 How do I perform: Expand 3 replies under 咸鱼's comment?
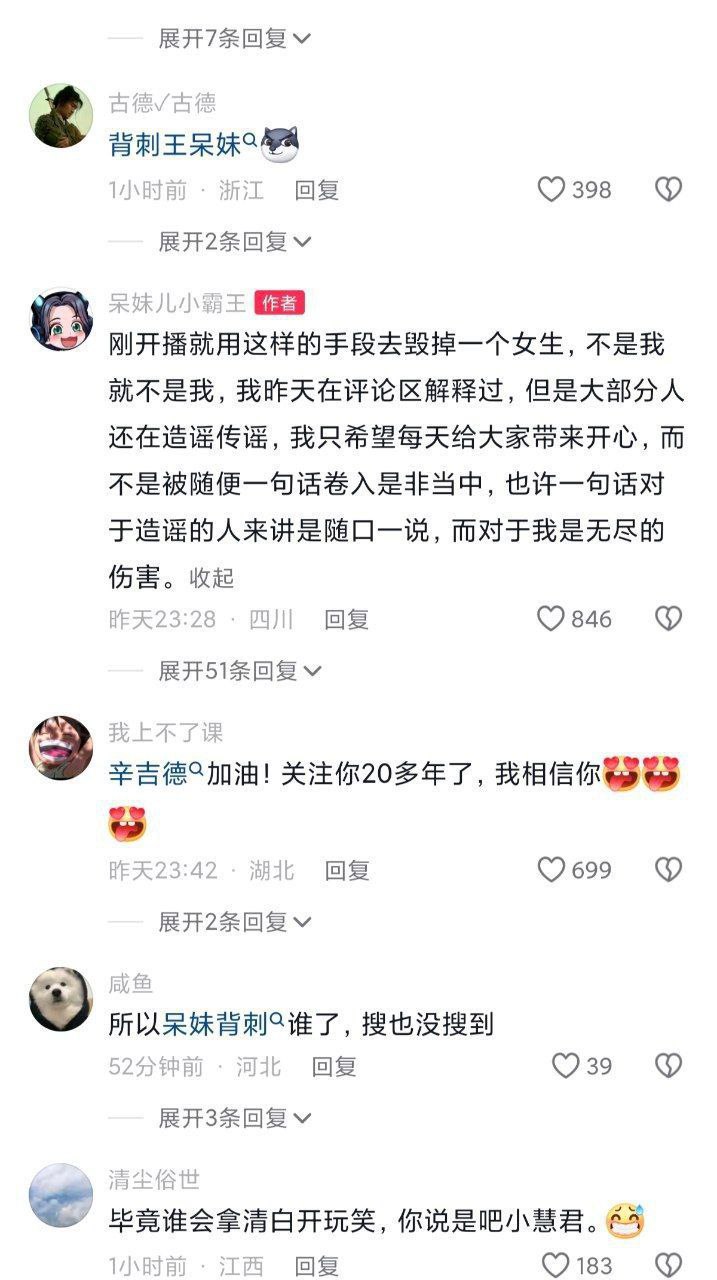pyautogui.click(x=233, y=1117)
